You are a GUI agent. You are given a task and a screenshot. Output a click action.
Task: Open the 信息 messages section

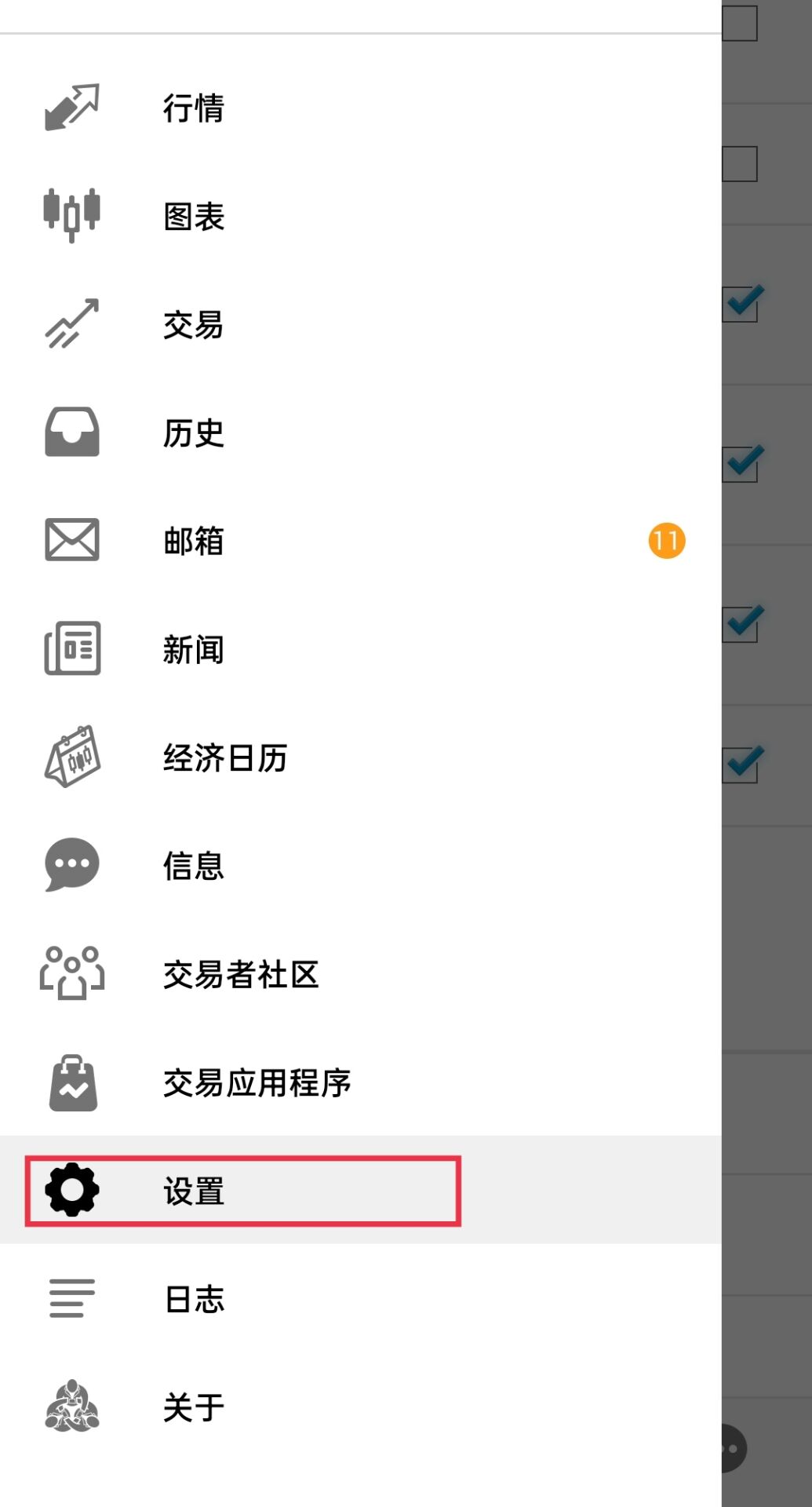pyautogui.click(x=194, y=866)
